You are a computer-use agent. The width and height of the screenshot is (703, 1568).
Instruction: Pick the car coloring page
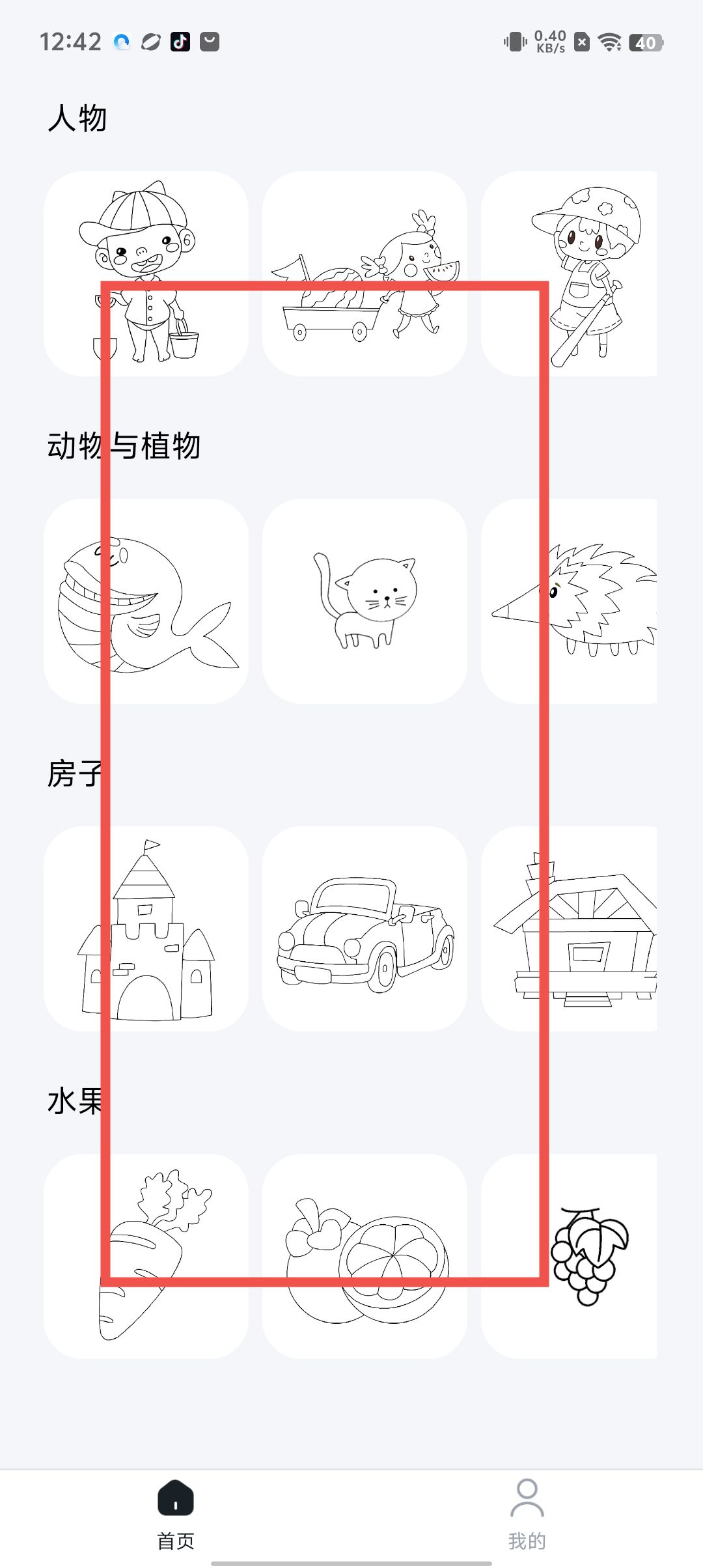click(x=365, y=929)
